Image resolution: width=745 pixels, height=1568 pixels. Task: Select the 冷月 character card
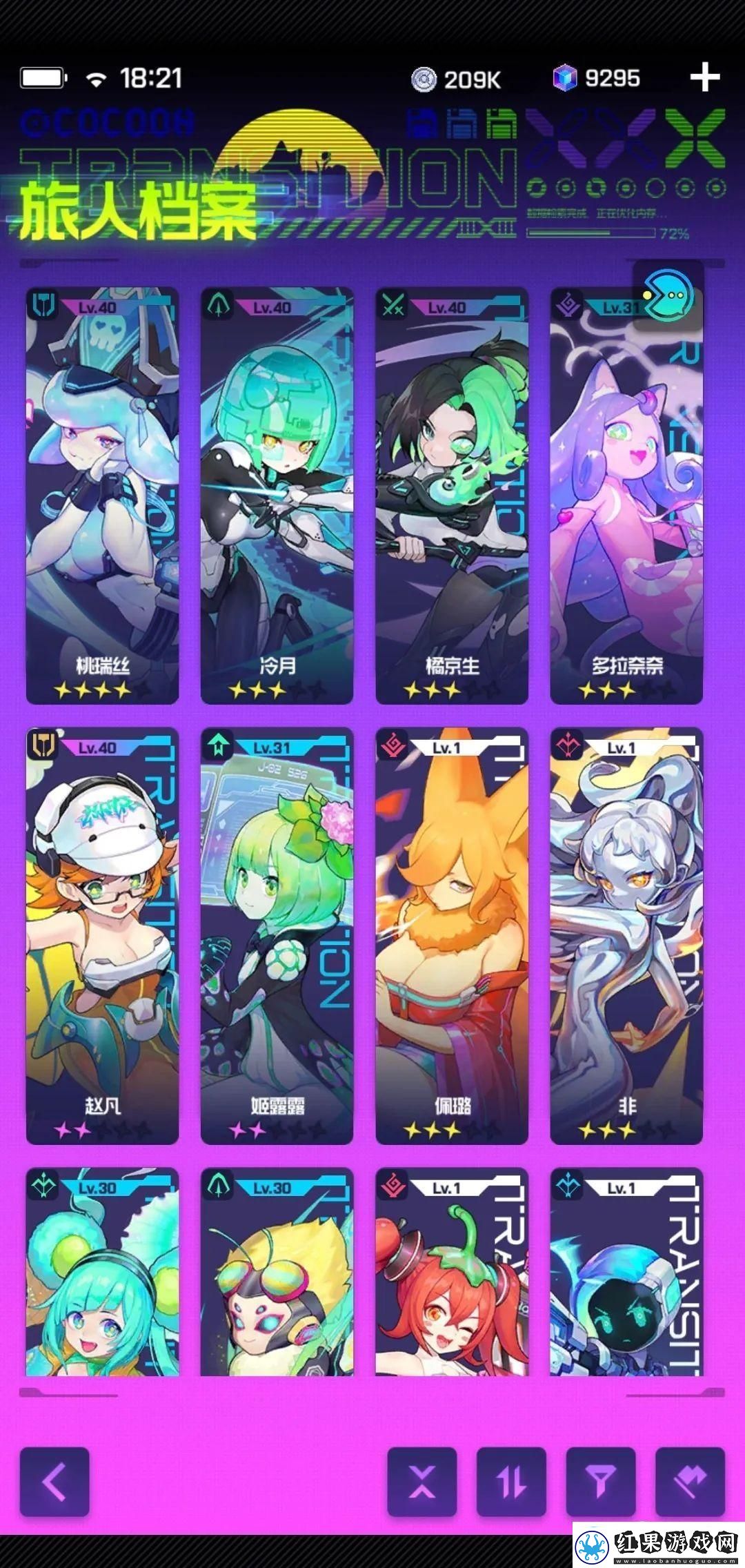277,497
